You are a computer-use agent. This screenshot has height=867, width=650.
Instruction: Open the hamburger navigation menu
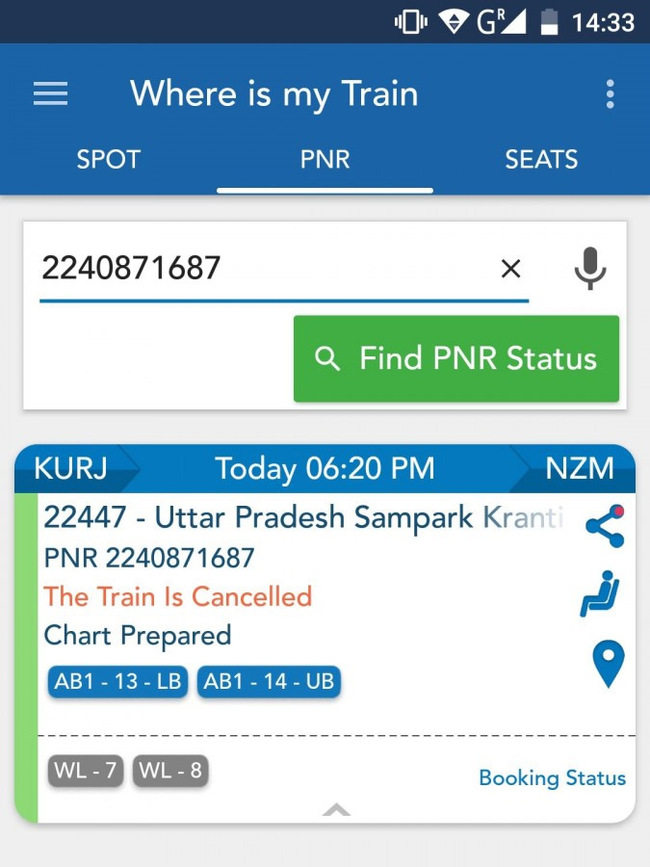click(x=50, y=94)
